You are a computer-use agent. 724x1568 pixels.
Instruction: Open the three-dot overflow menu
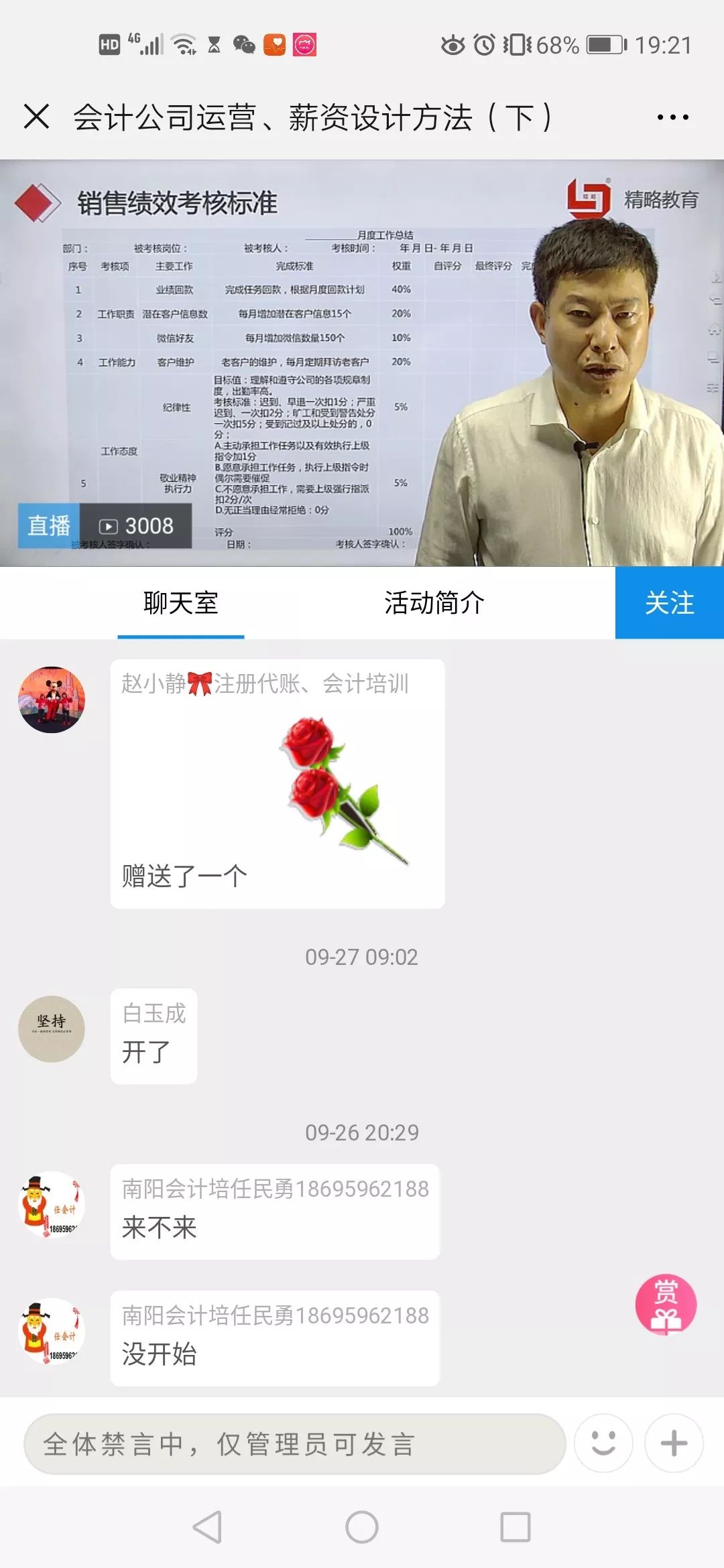pos(672,117)
